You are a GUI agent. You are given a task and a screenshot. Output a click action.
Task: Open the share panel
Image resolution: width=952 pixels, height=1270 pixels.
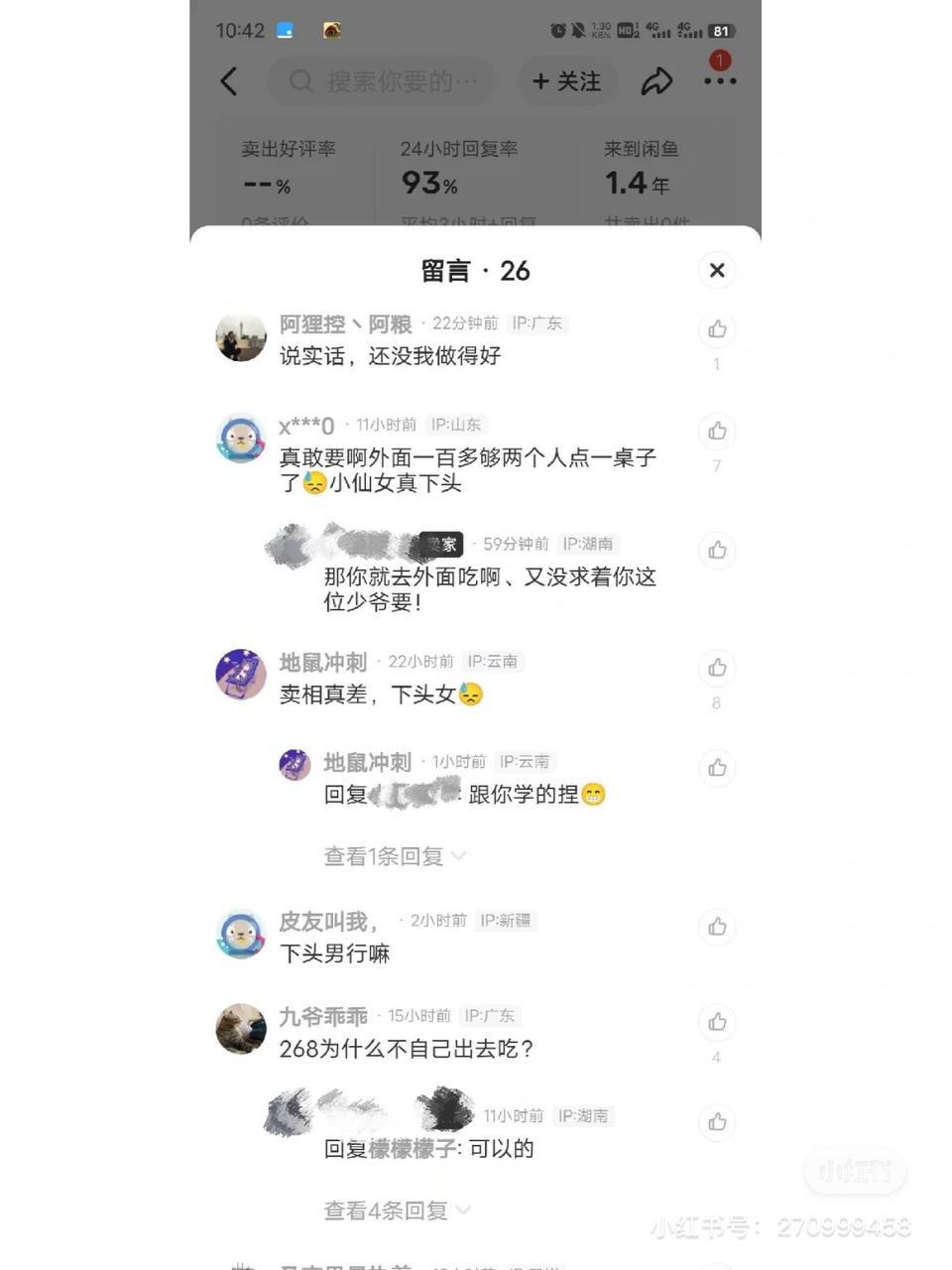point(658,82)
